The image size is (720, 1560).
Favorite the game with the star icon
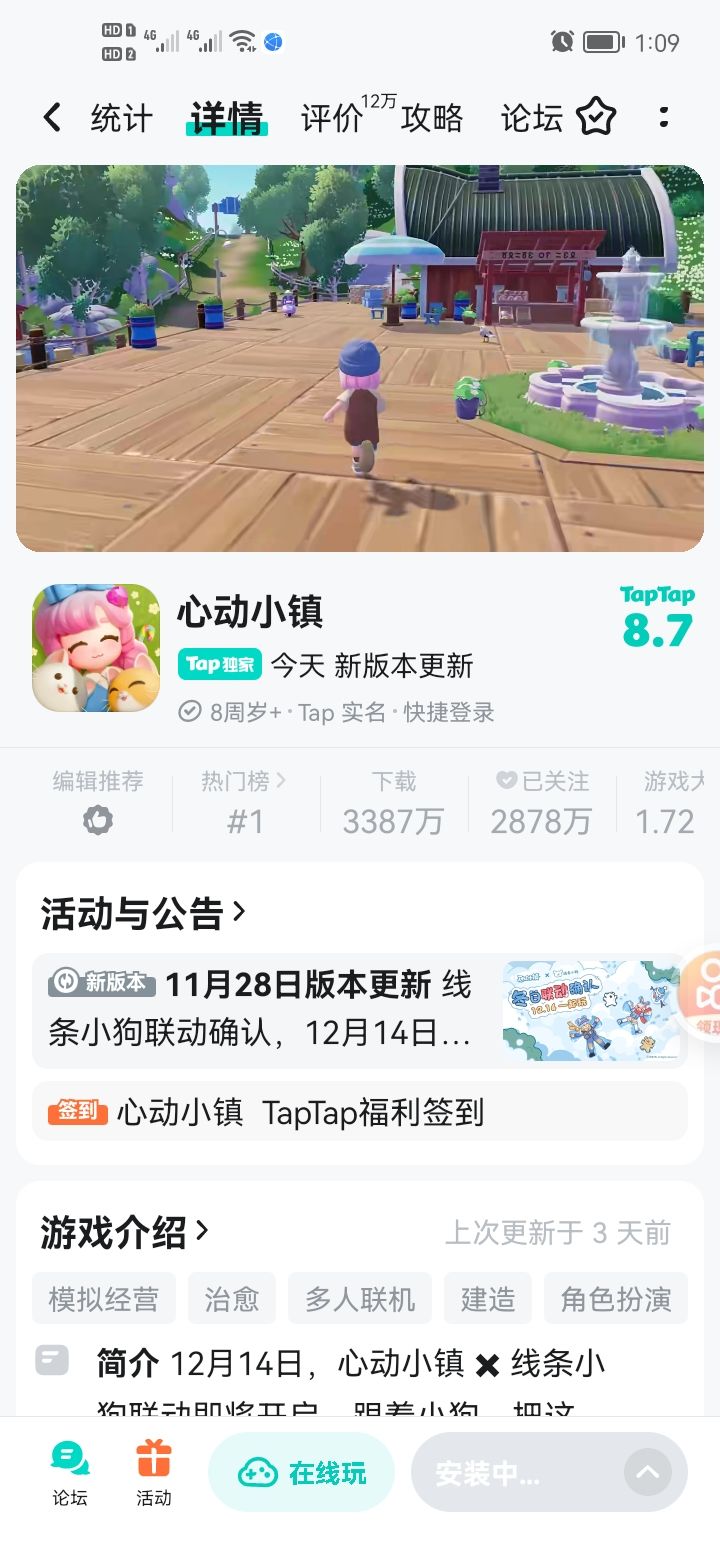pos(595,117)
